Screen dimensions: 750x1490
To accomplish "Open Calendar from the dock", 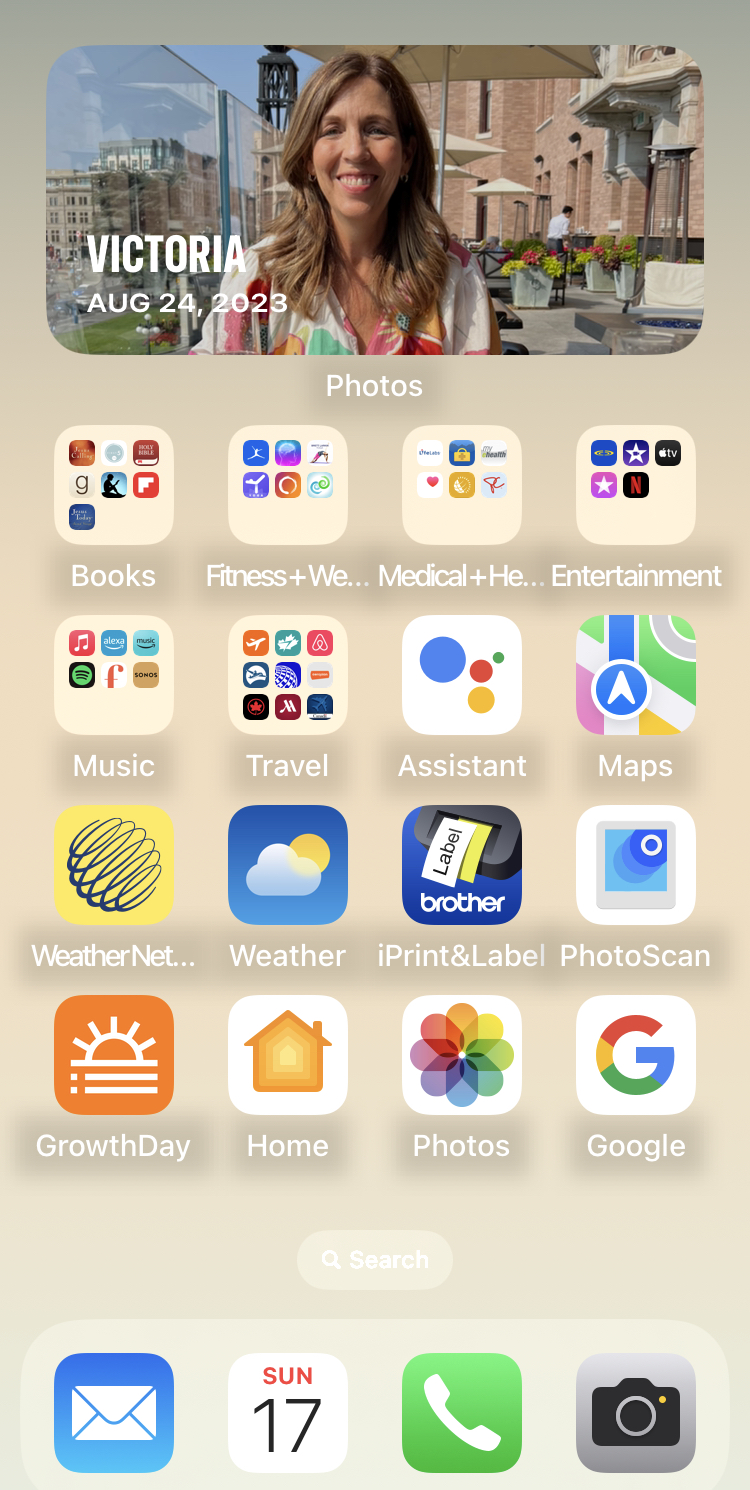I will [x=288, y=1413].
